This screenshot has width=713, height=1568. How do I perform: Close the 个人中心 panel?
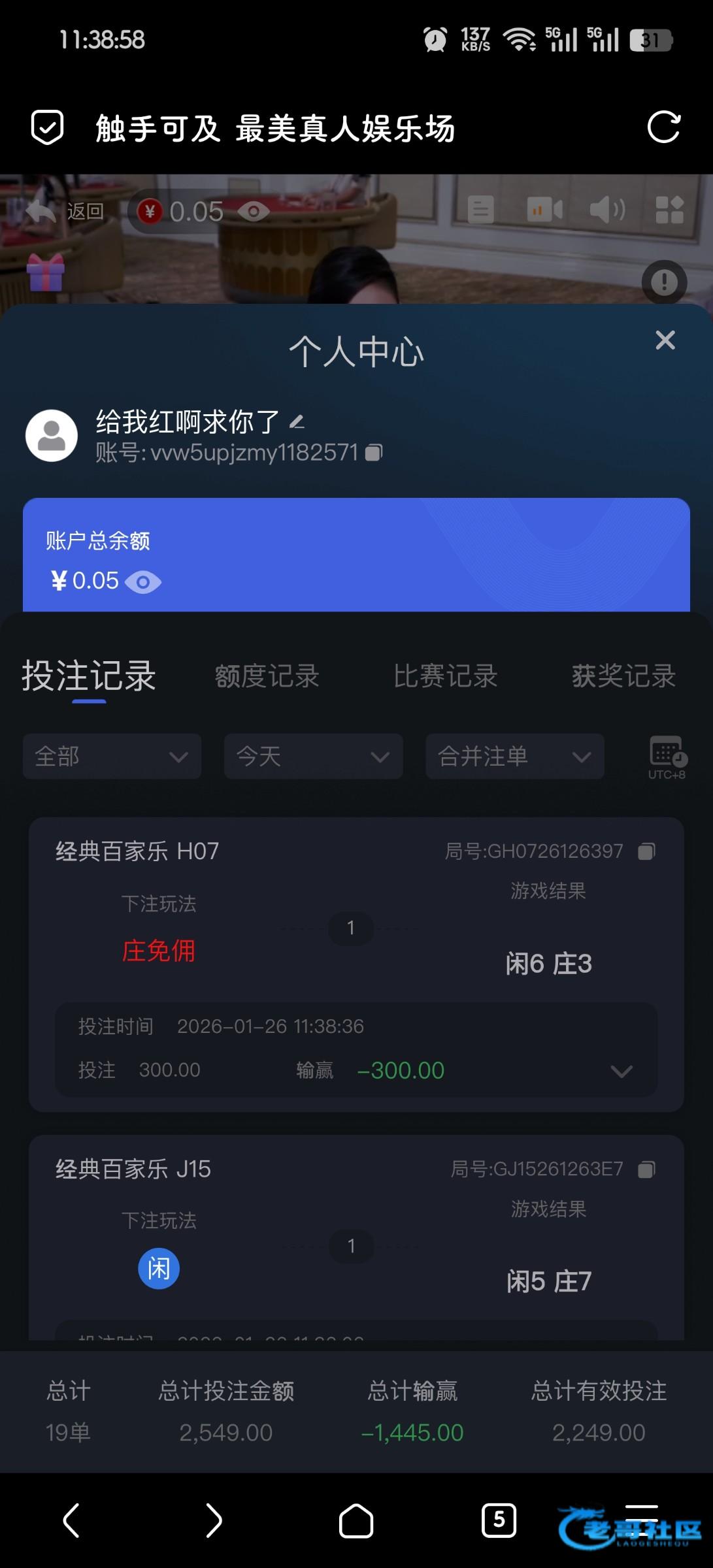(665, 340)
